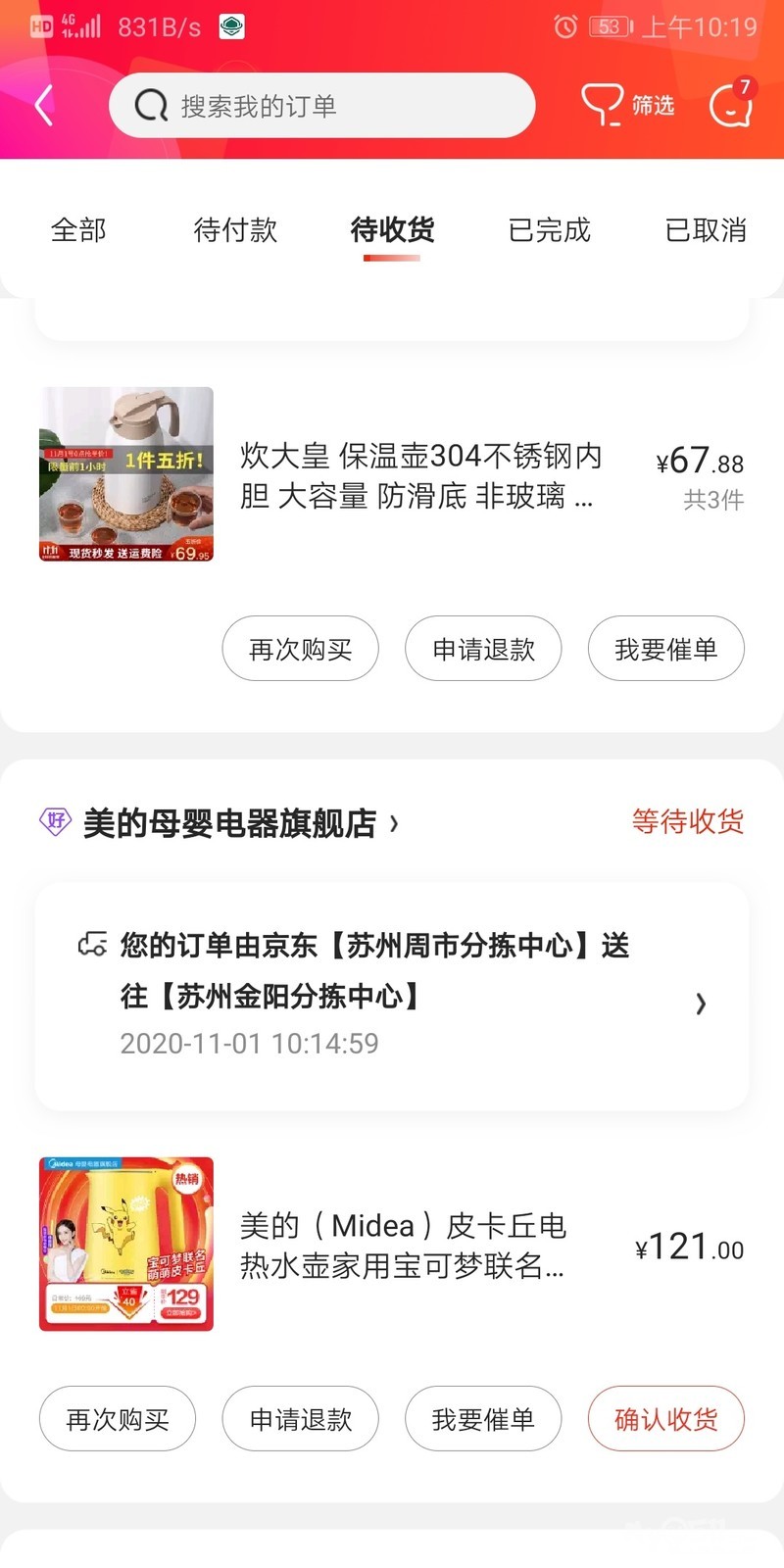Switch to the 已完成 tab
The width and height of the screenshot is (784, 1568).
pos(549,230)
